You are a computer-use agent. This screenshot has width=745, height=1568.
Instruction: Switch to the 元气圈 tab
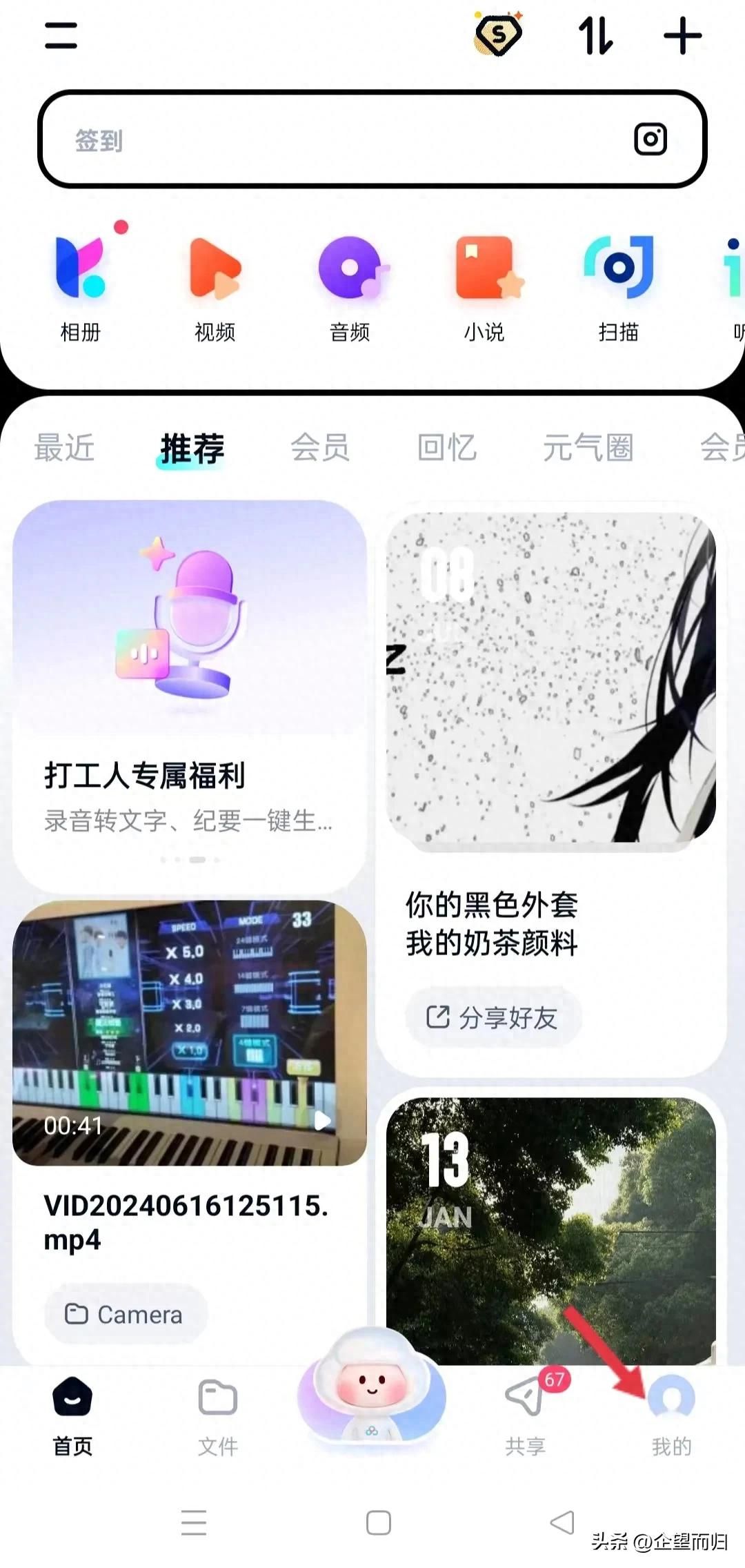588,447
